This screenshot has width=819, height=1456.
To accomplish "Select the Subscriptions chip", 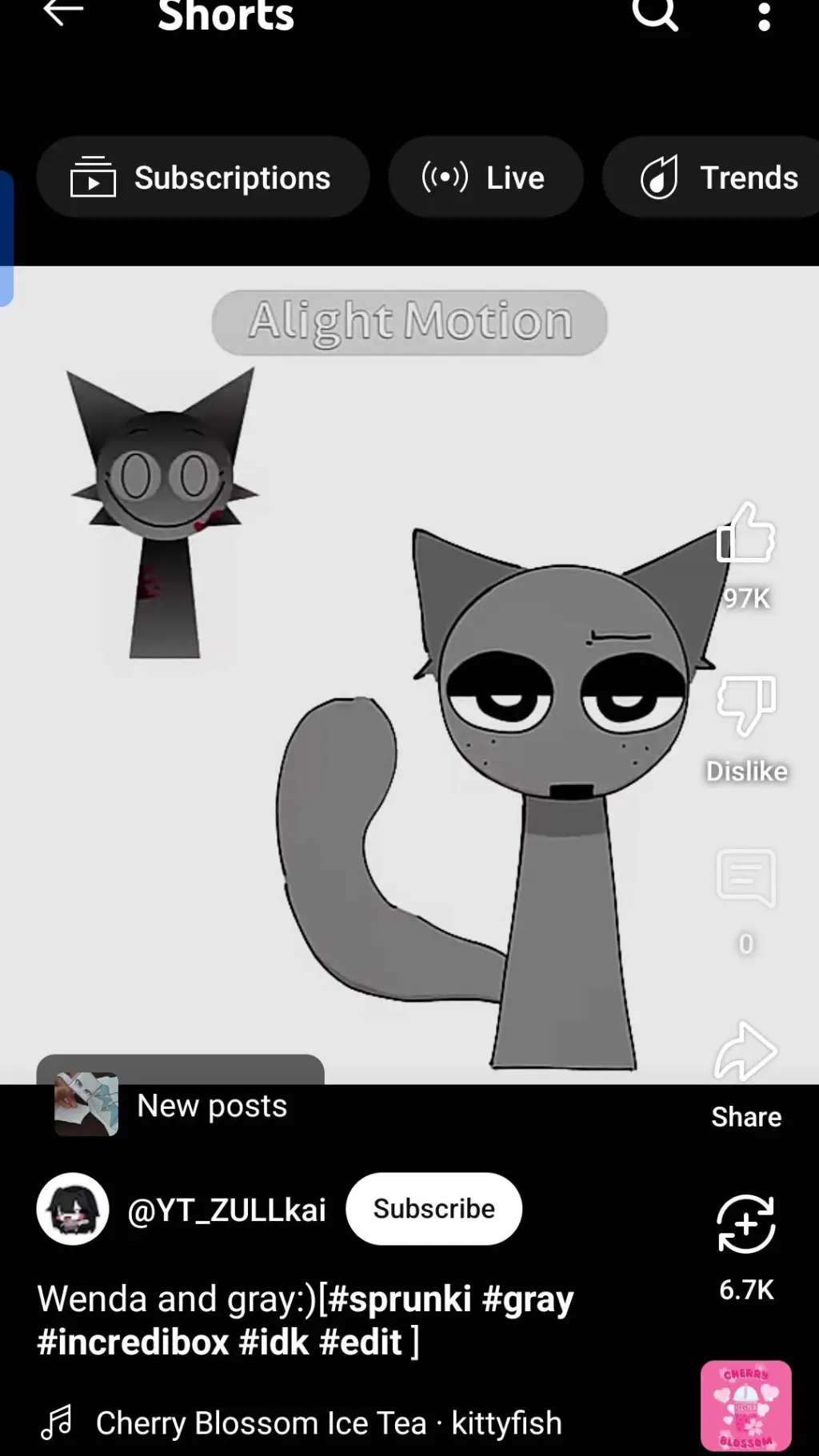I will (202, 178).
